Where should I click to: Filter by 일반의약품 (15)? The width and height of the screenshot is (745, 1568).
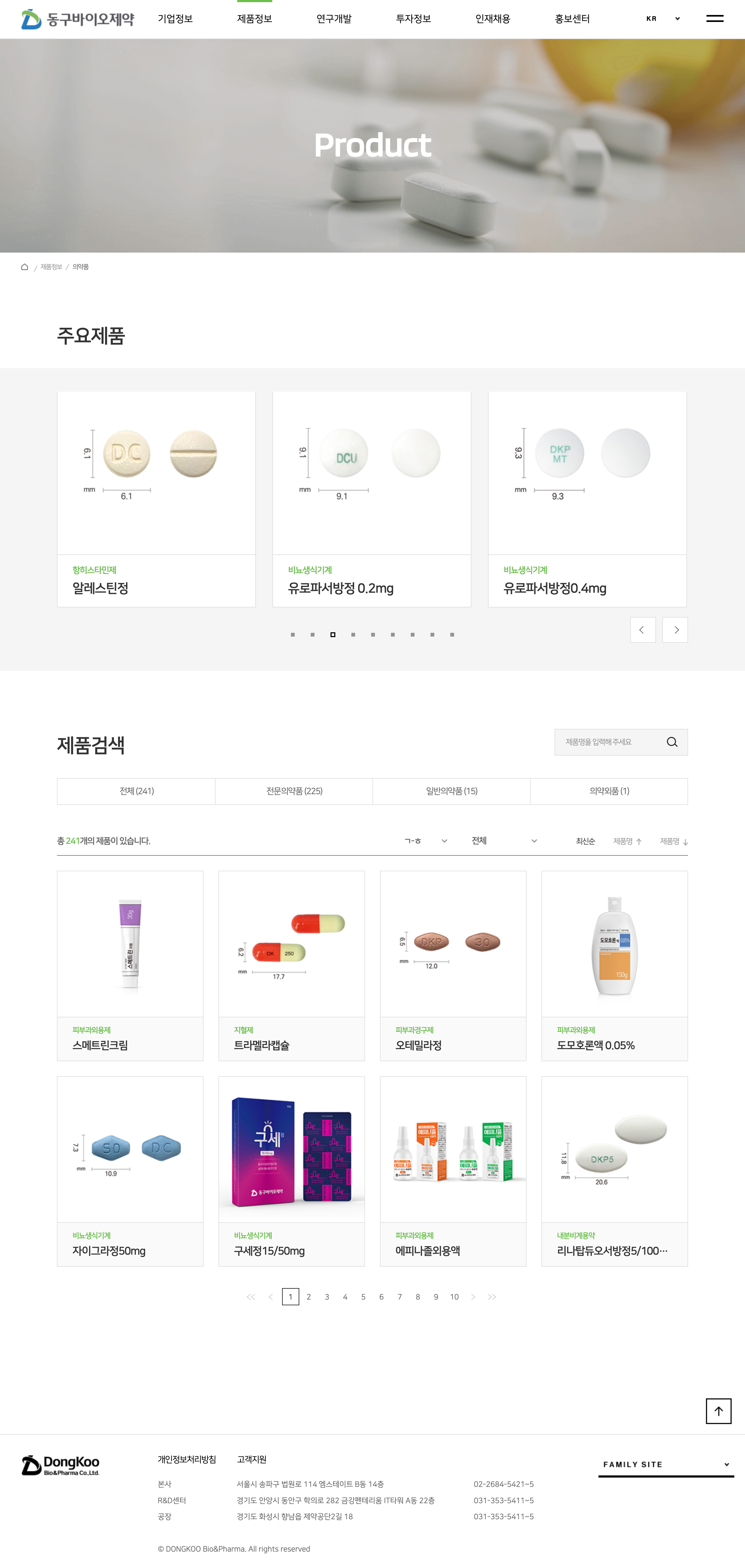click(451, 791)
